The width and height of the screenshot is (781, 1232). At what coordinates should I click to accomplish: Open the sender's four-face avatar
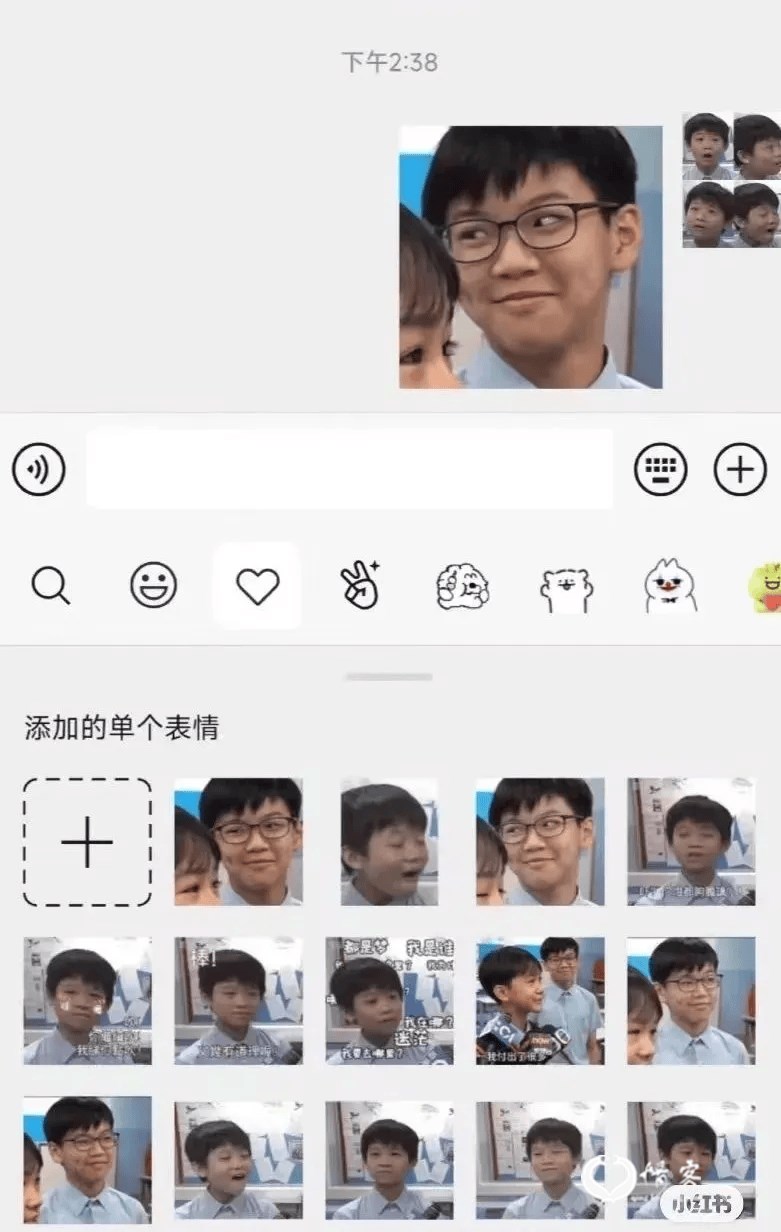point(731,180)
